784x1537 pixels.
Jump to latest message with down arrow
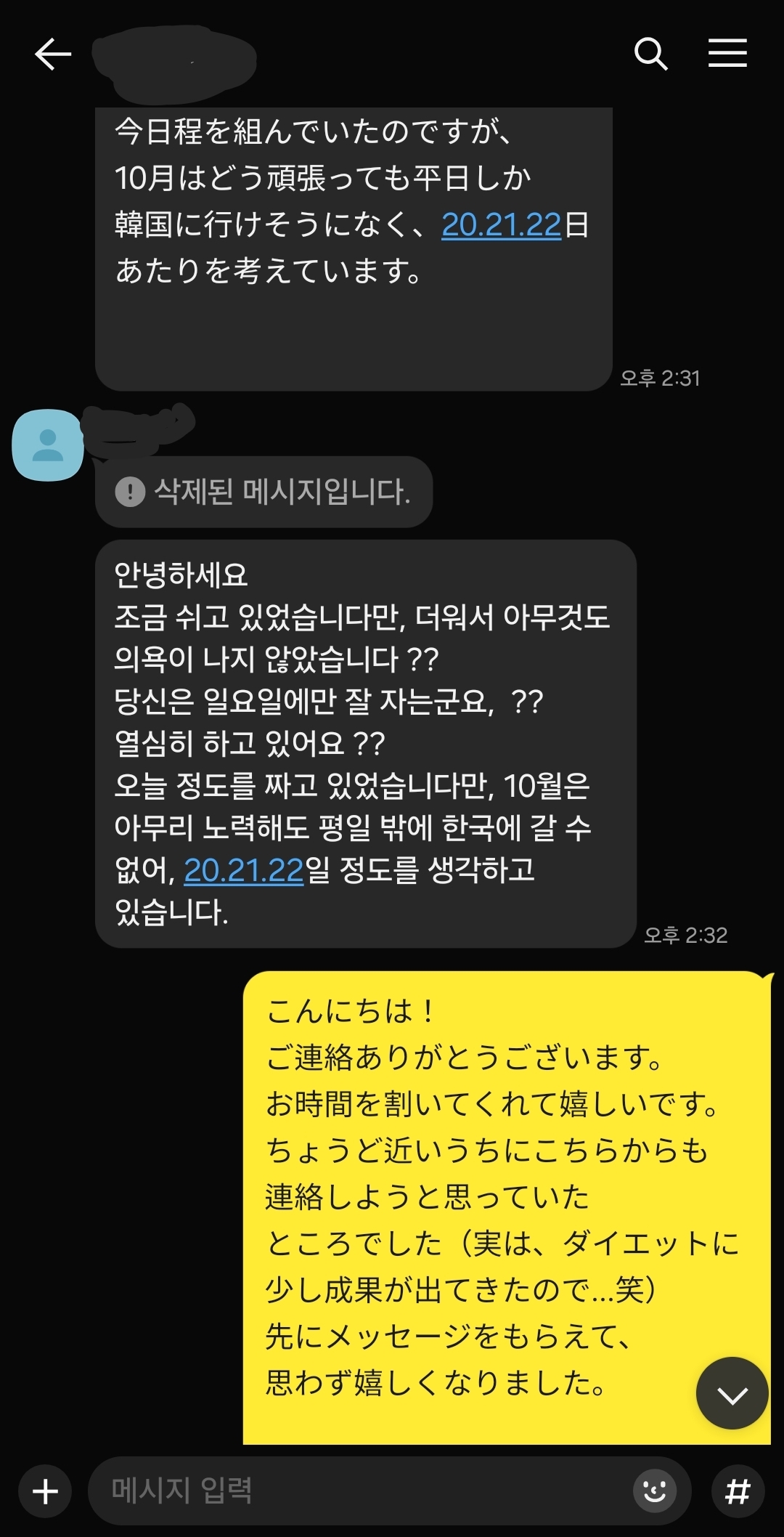[732, 1393]
